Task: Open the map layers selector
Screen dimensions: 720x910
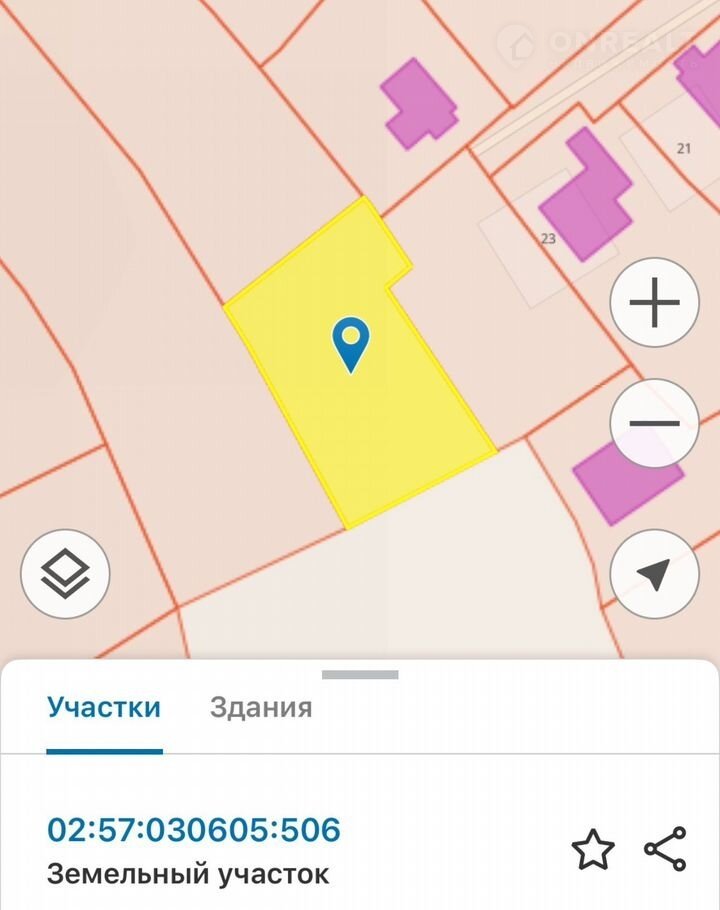Action: (x=65, y=574)
